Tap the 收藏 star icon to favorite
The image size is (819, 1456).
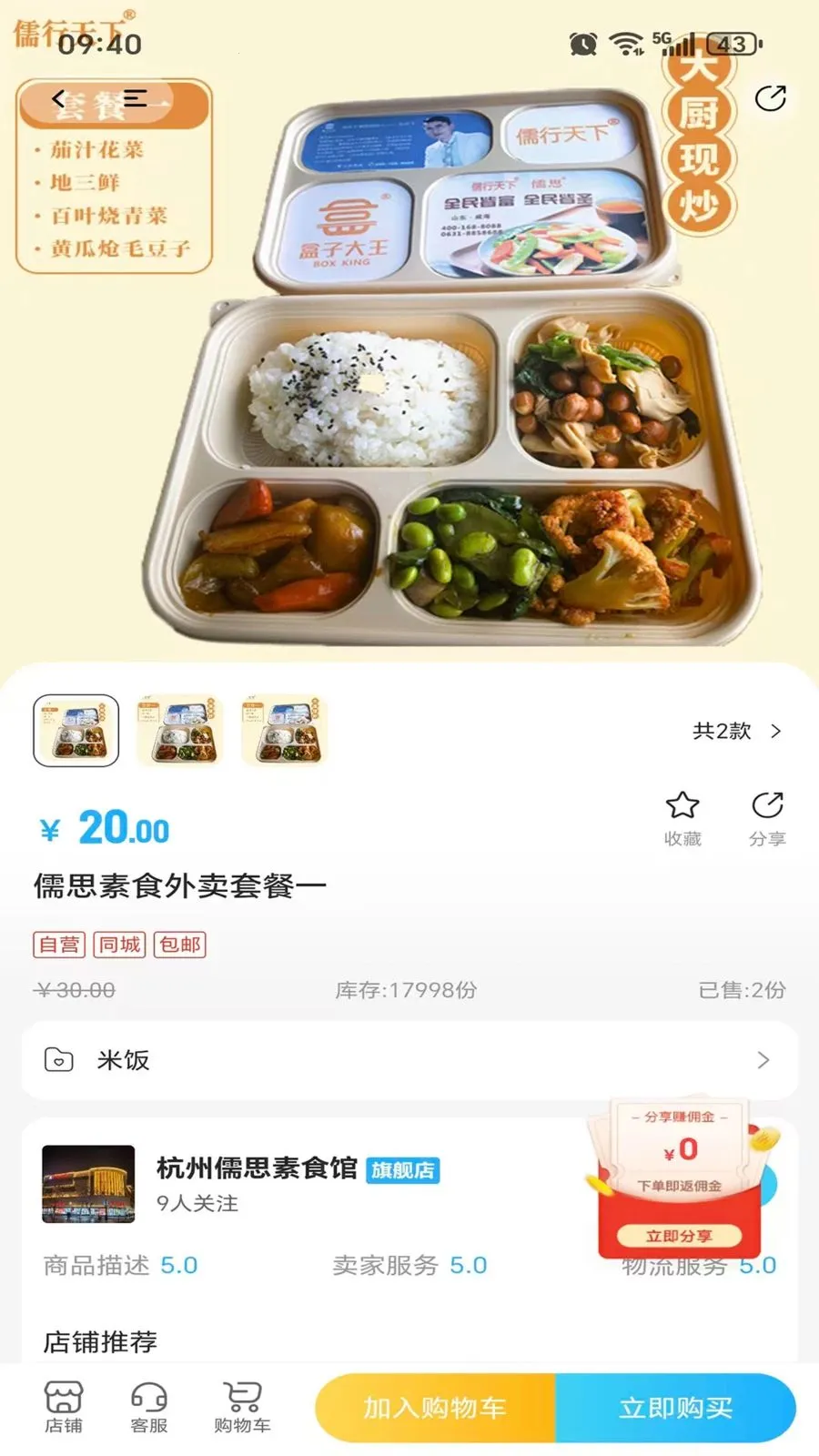pos(682,804)
